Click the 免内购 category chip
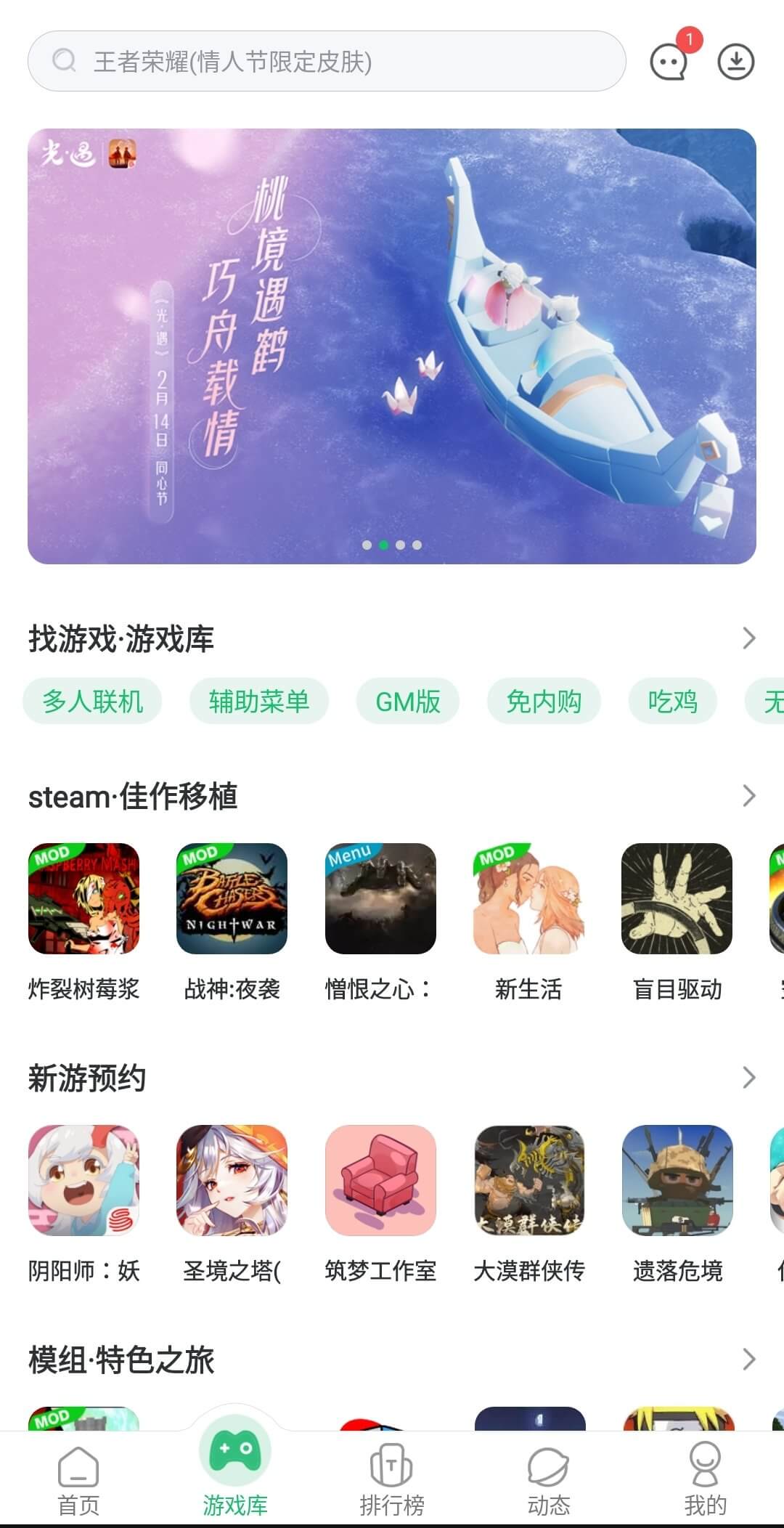 (x=544, y=701)
